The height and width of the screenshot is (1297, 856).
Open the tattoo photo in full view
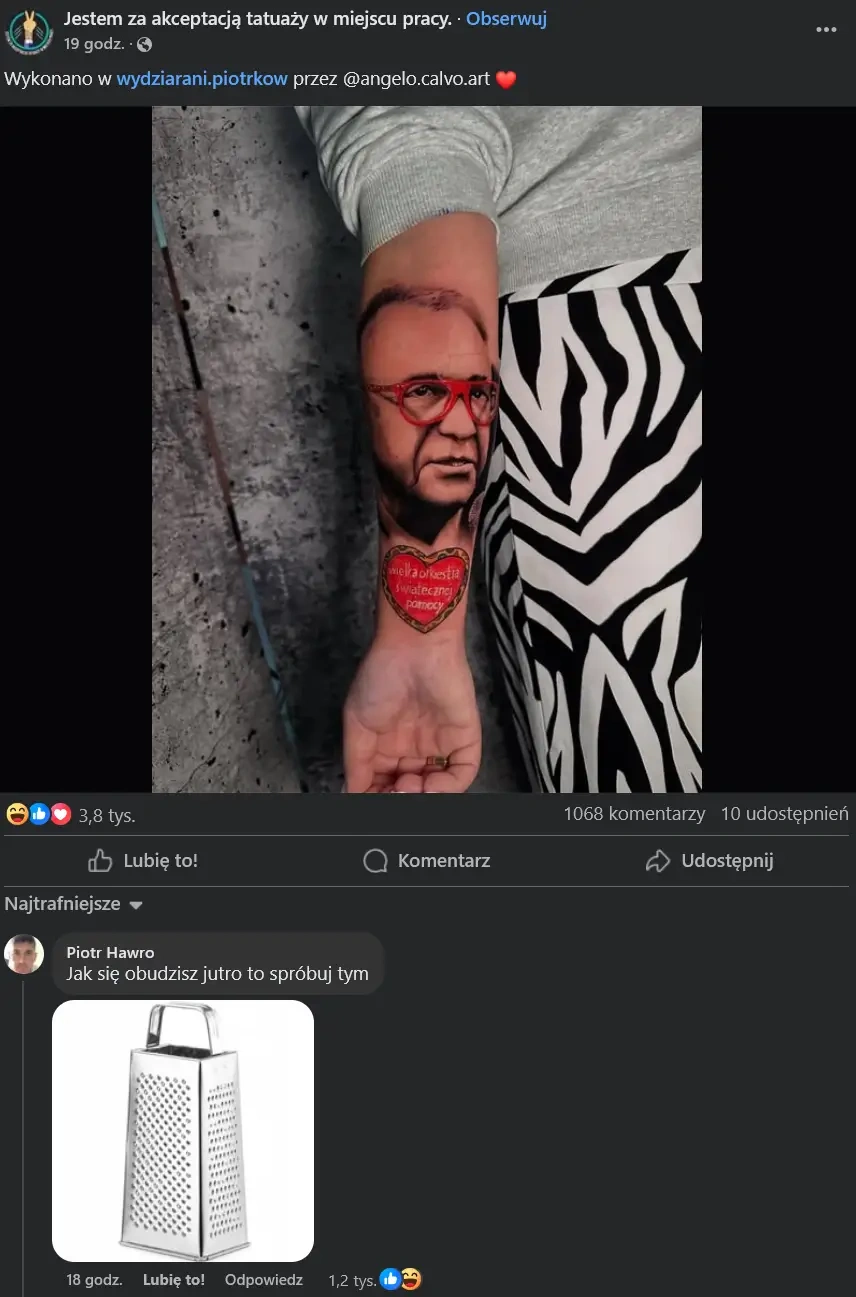(x=427, y=450)
